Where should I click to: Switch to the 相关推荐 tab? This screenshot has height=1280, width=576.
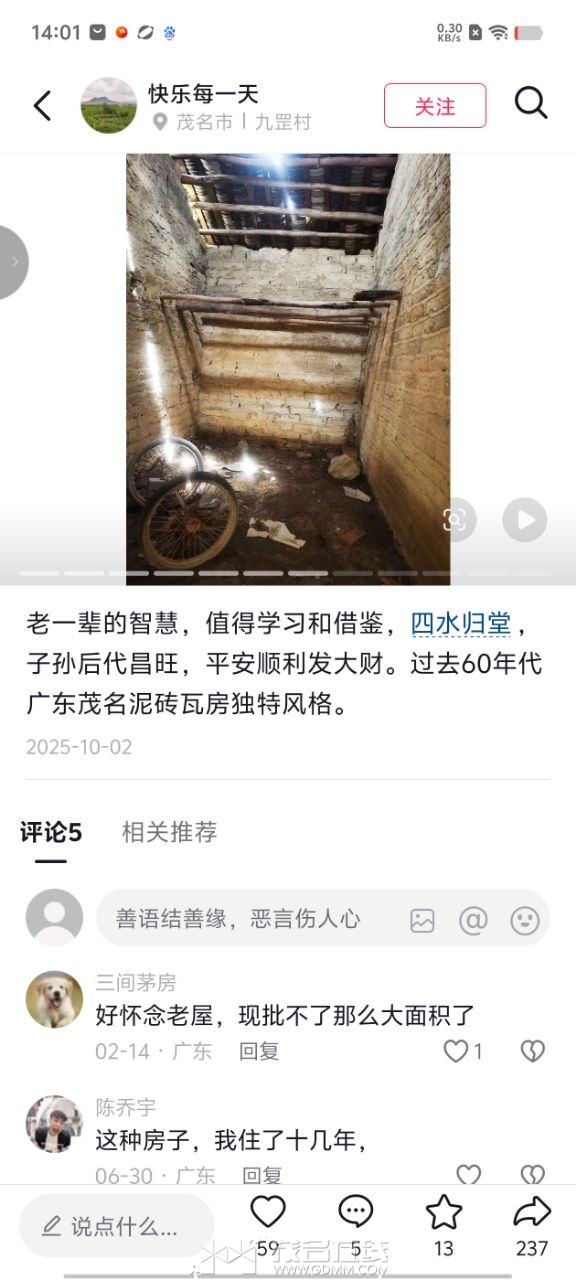169,832
